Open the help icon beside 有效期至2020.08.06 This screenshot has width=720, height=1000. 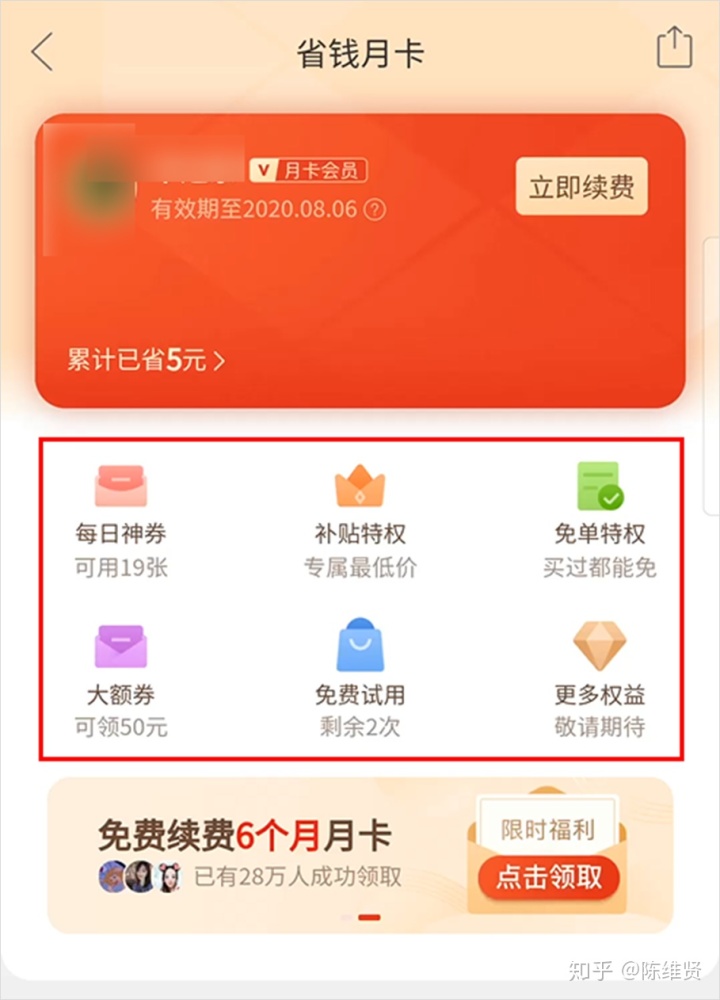coord(375,210)
